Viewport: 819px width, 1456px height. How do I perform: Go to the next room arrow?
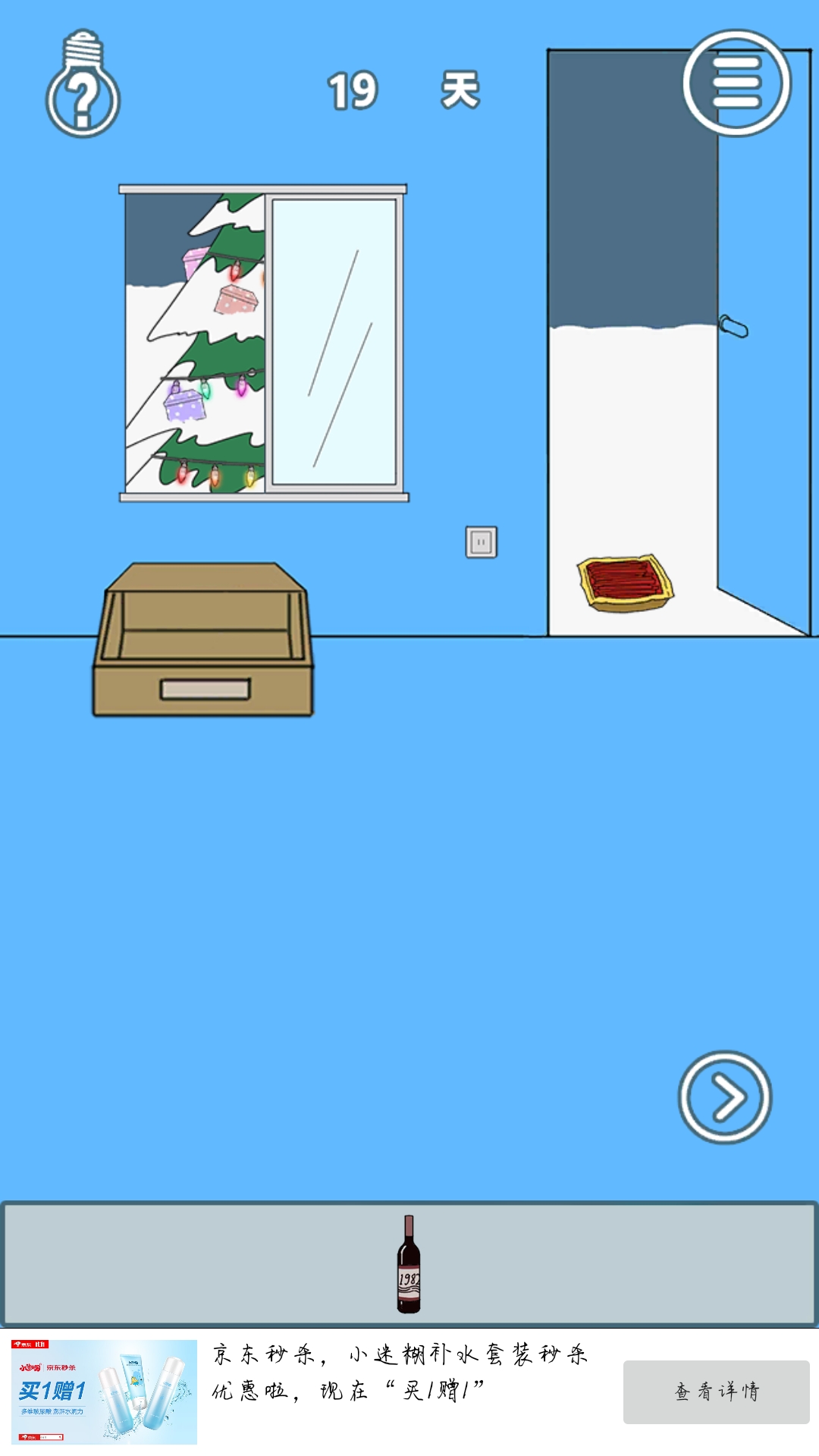(724, 1097)
